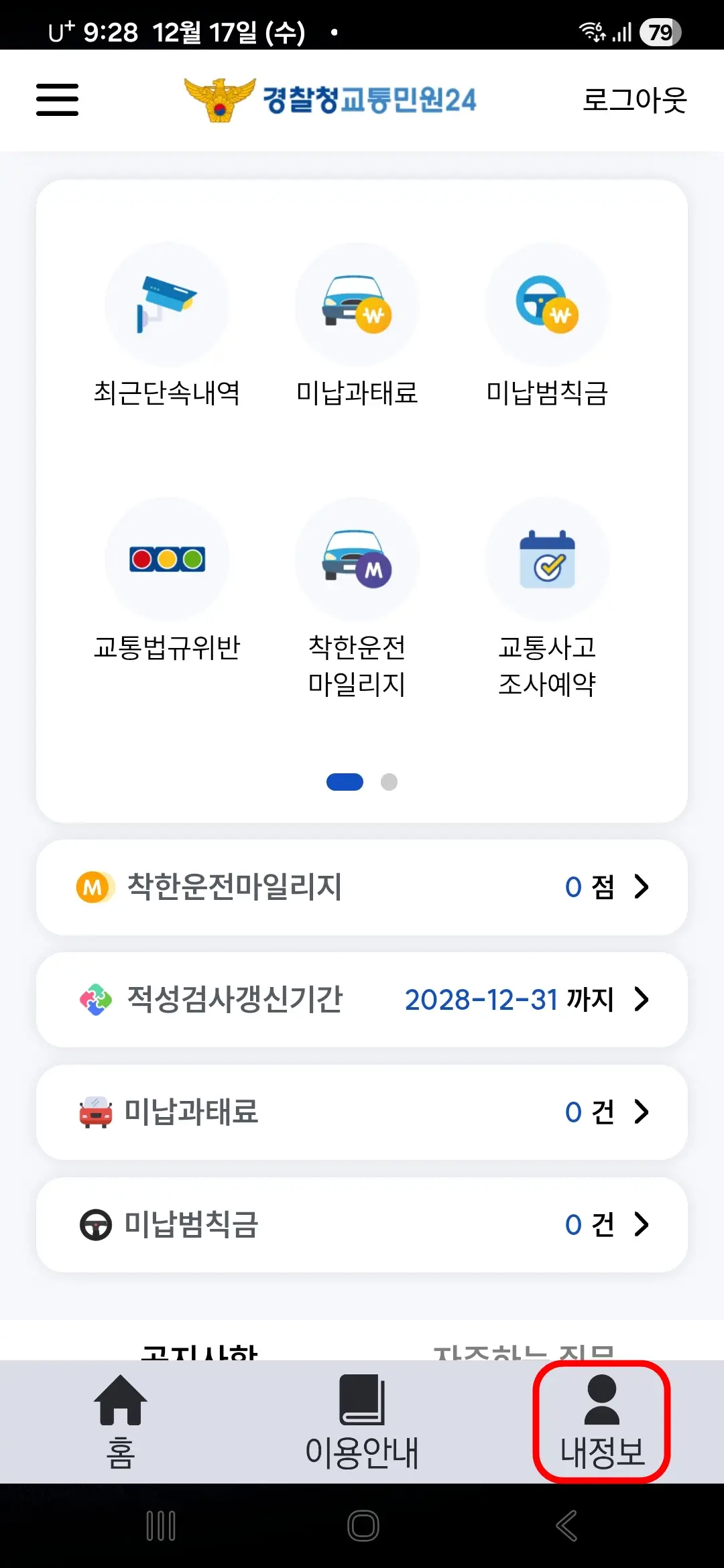Select the second carousel page dot

tap(389, 781)
